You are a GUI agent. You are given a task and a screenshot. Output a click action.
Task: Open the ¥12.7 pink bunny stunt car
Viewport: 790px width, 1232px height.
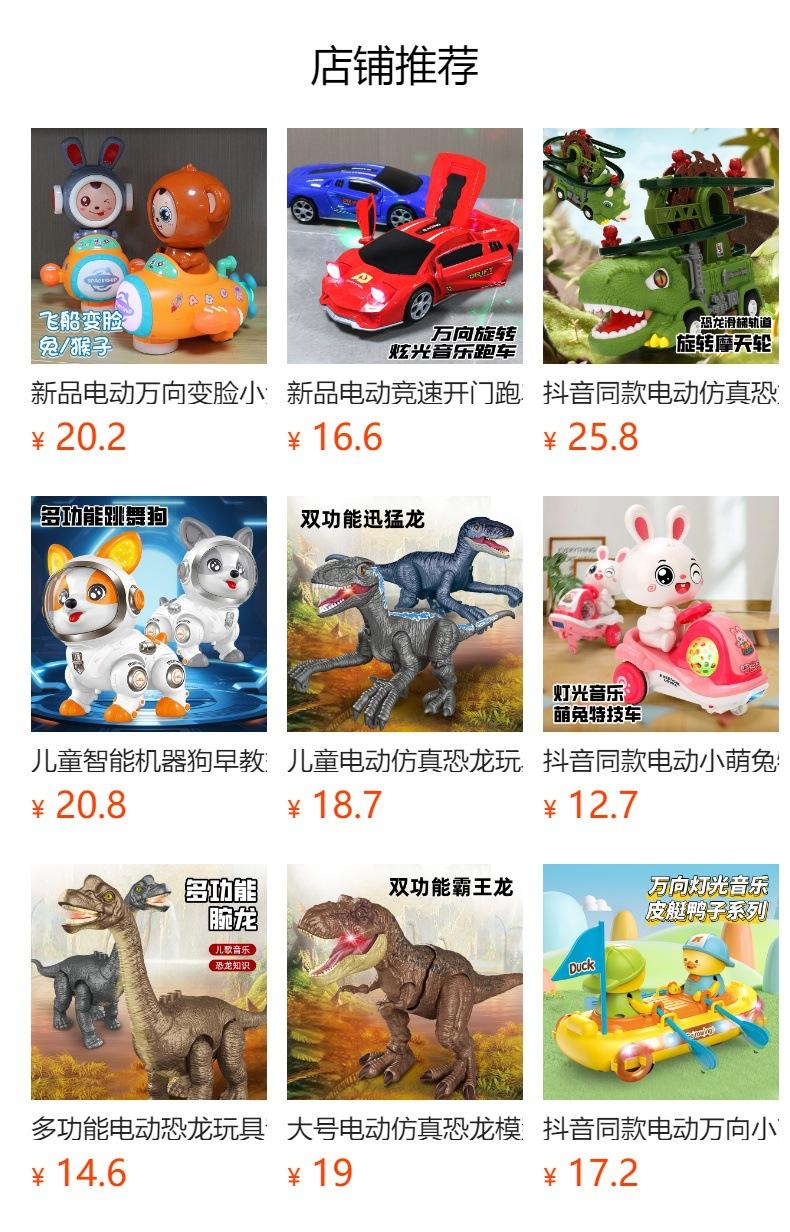click(x=661, y=614)
